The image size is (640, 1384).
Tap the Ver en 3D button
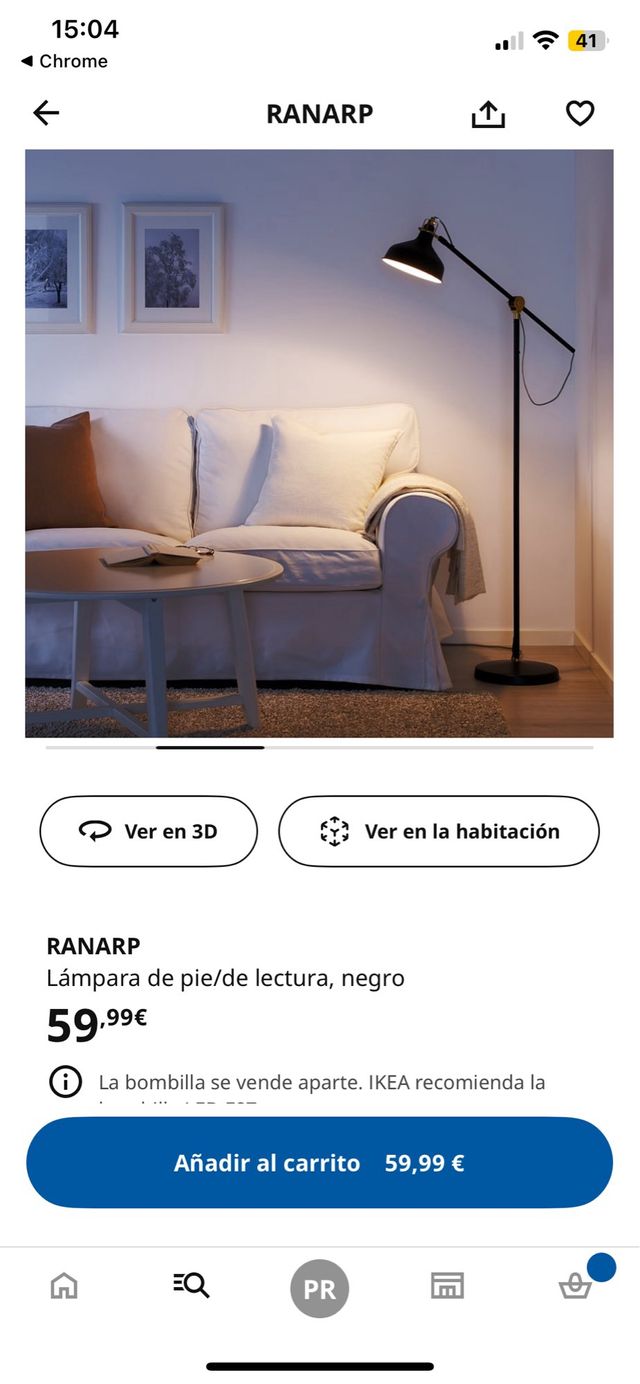click(149, 831)
